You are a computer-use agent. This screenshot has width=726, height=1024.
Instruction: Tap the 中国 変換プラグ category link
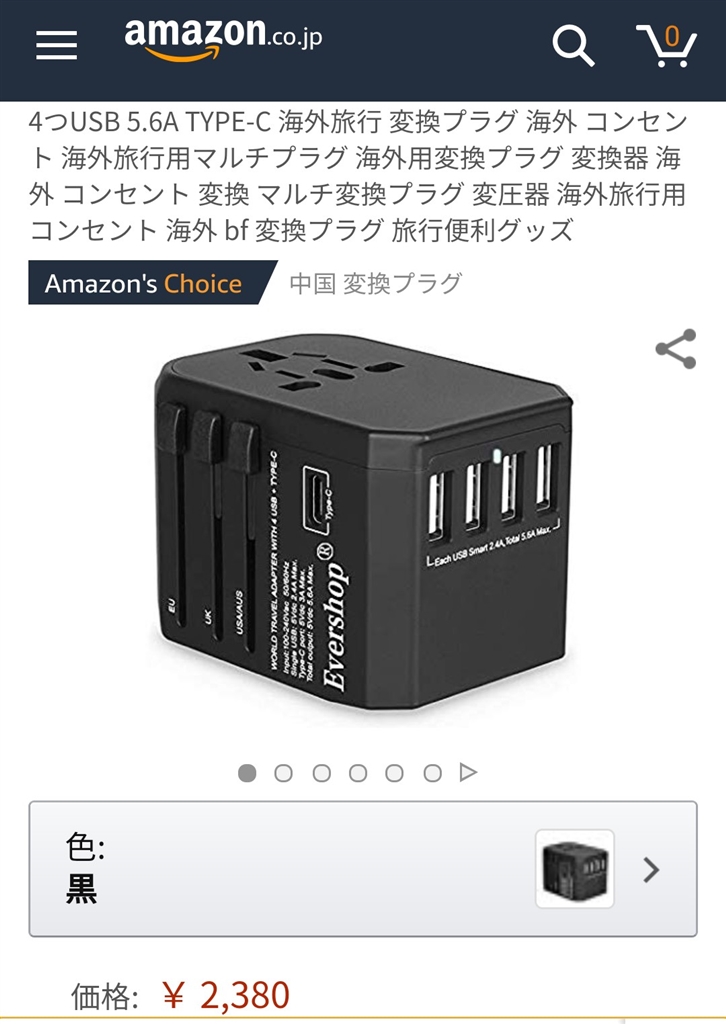pos(376,283)
